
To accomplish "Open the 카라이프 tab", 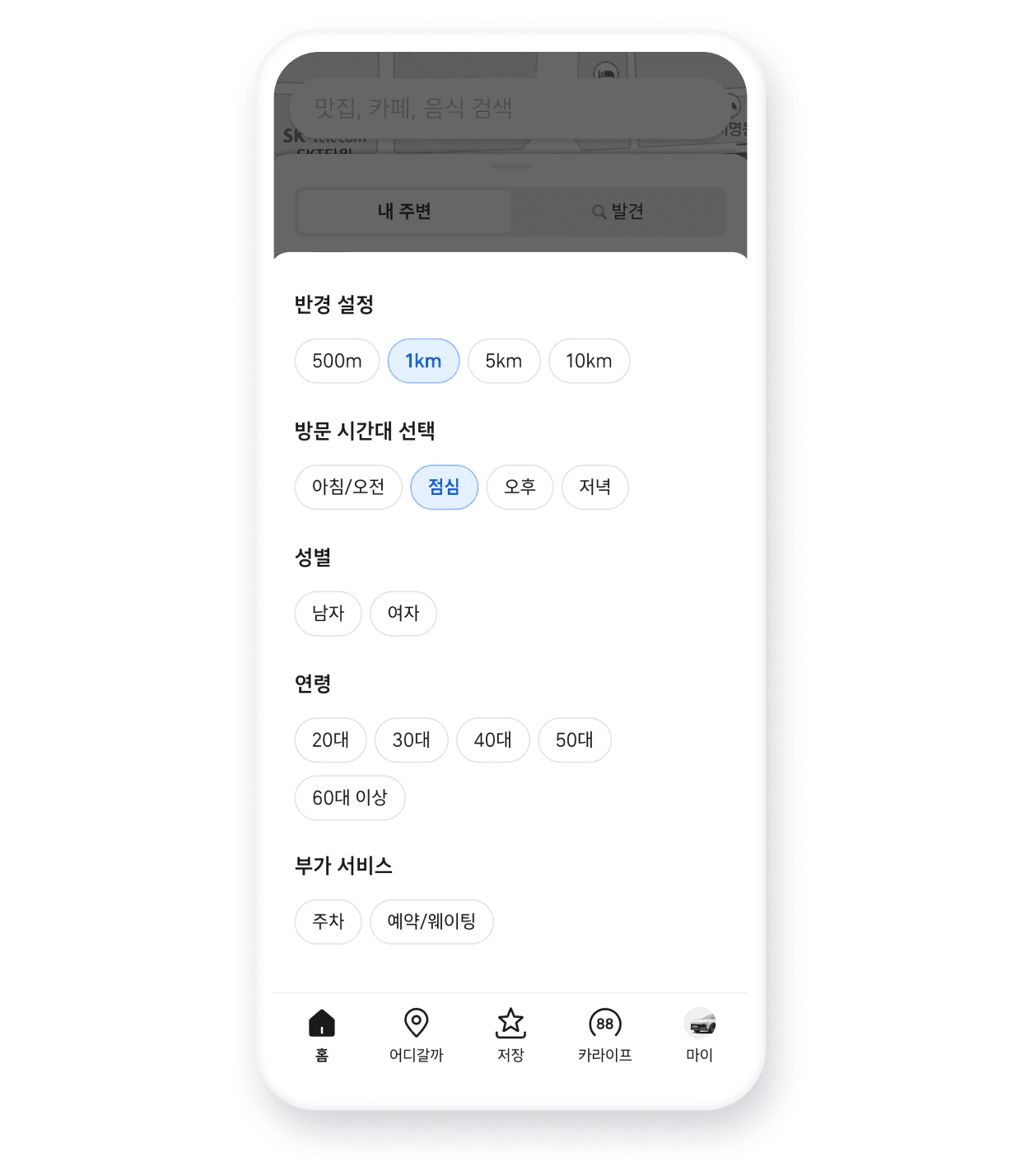I will pyautogui.click(x=605, y=1034).
